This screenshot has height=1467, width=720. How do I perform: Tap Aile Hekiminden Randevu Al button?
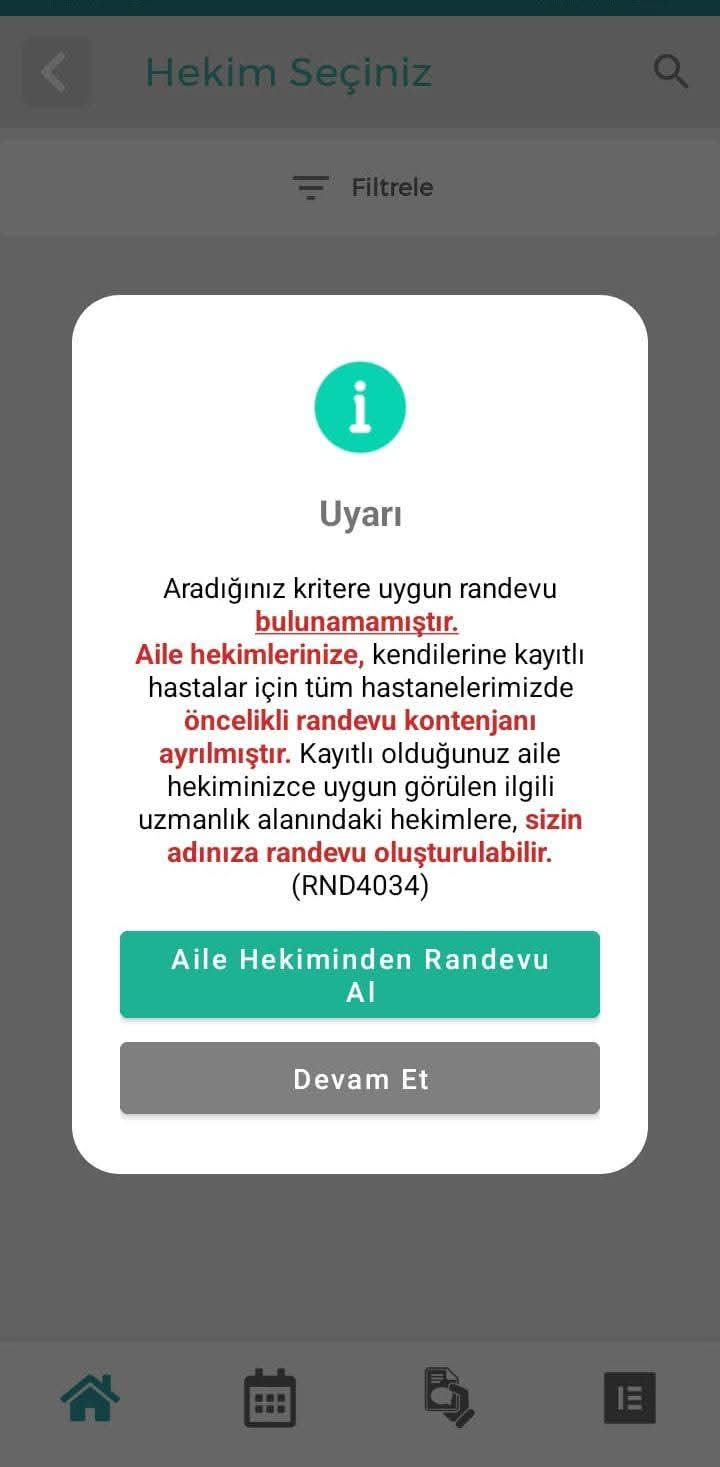(x=360, y=974)
